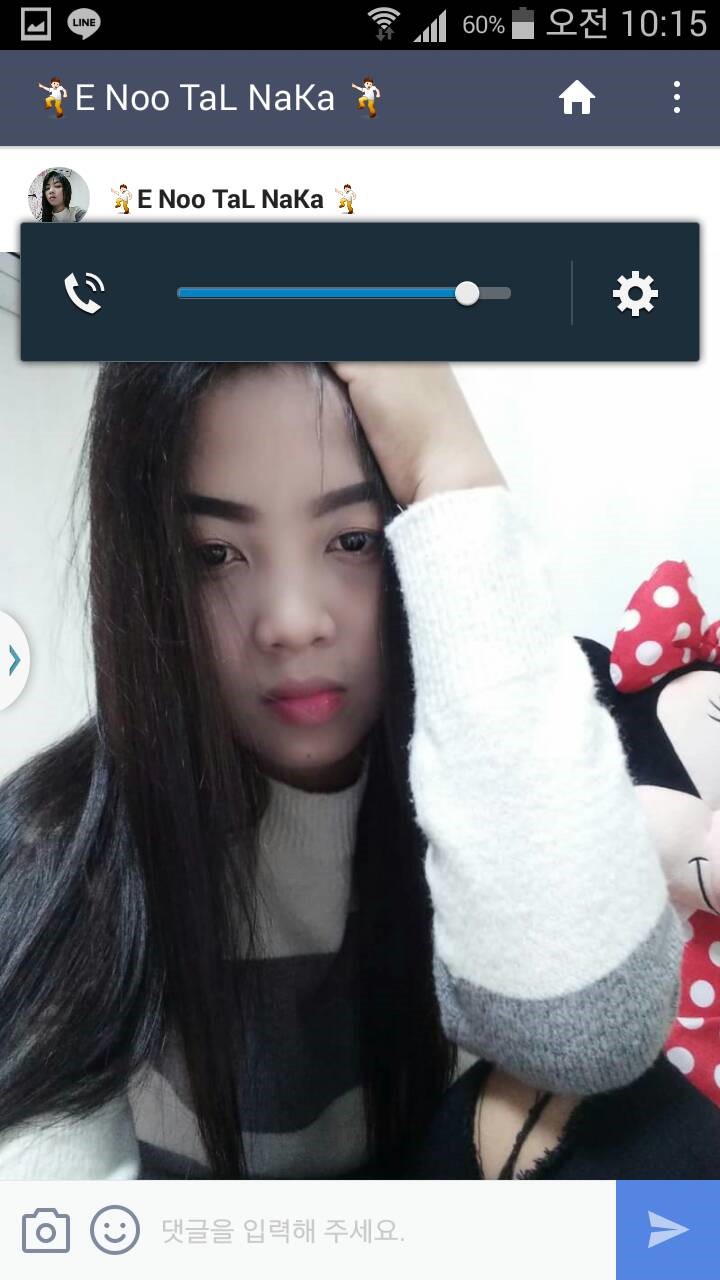Tap the call volume slider
The image size is (720, 1280).
[x=344, y=293]
